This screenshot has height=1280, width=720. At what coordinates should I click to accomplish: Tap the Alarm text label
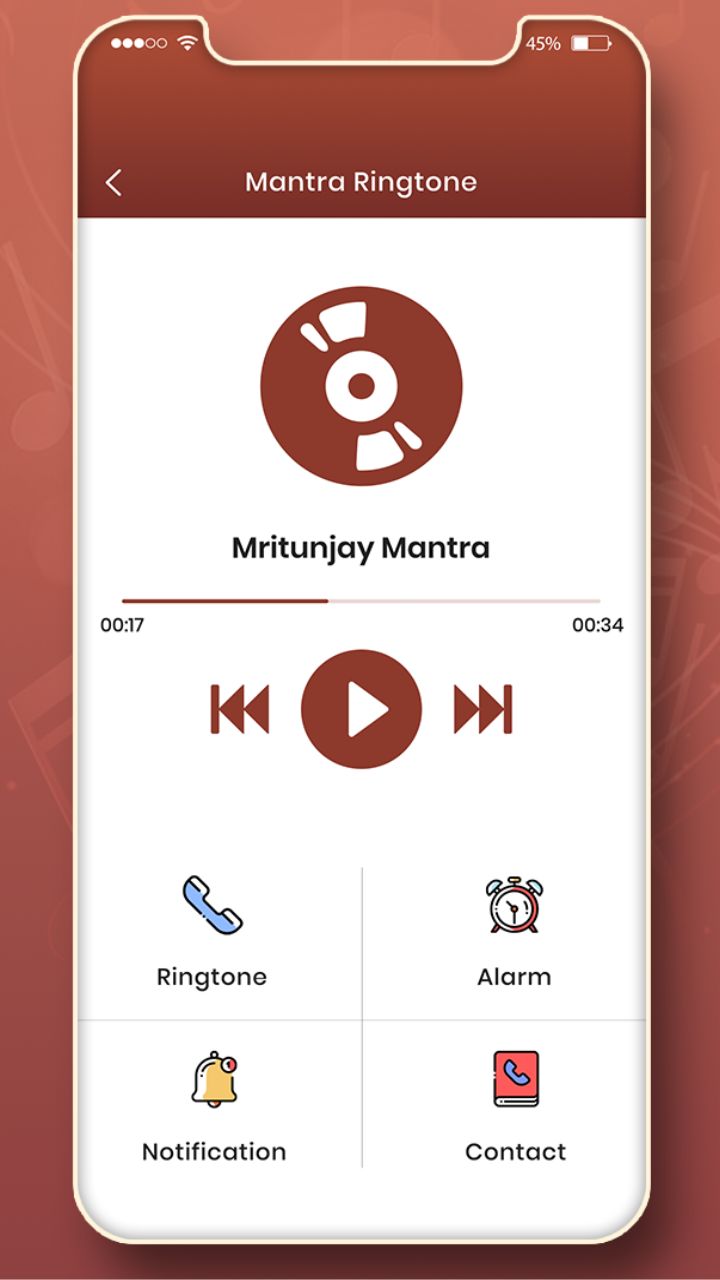[514, 977]
